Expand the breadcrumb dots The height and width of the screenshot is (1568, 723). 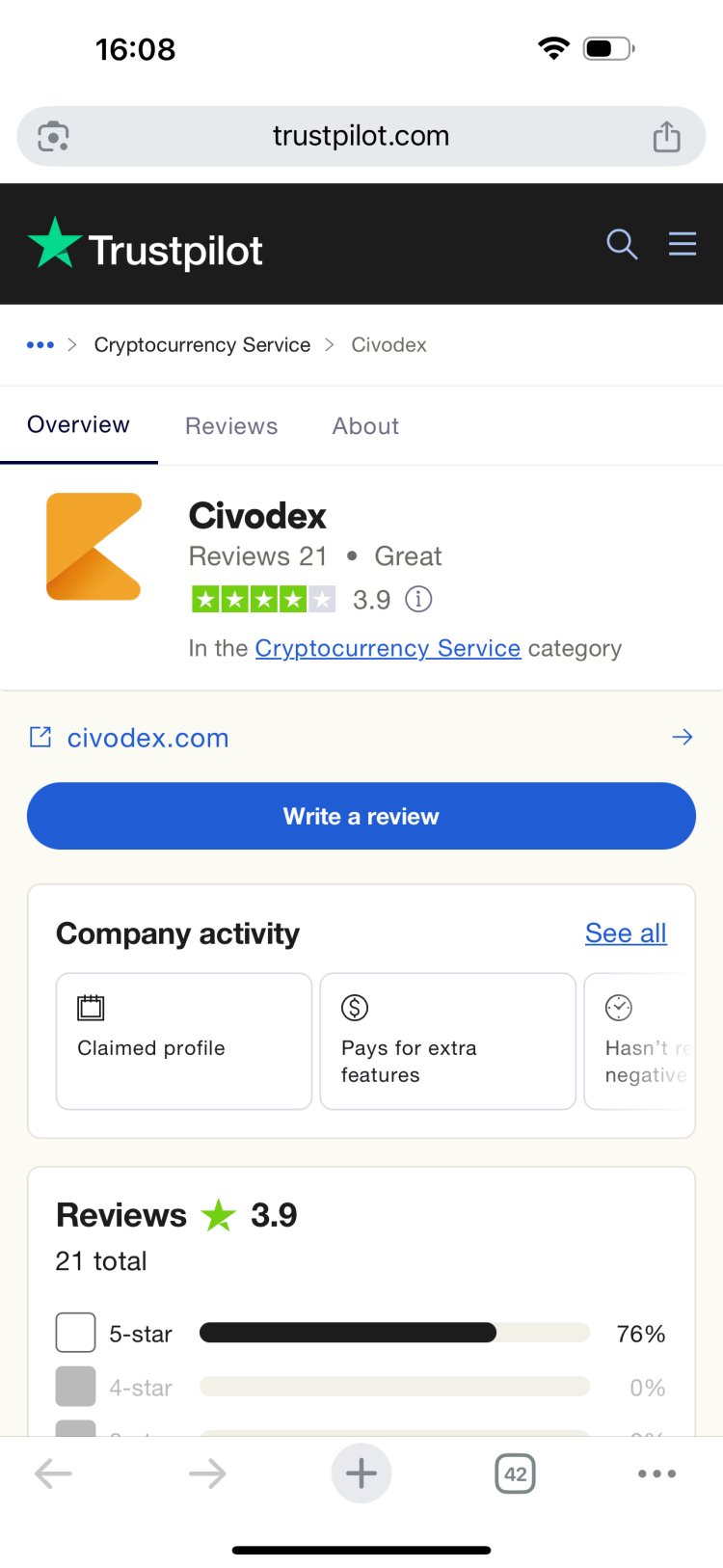(x=40, y=345)
